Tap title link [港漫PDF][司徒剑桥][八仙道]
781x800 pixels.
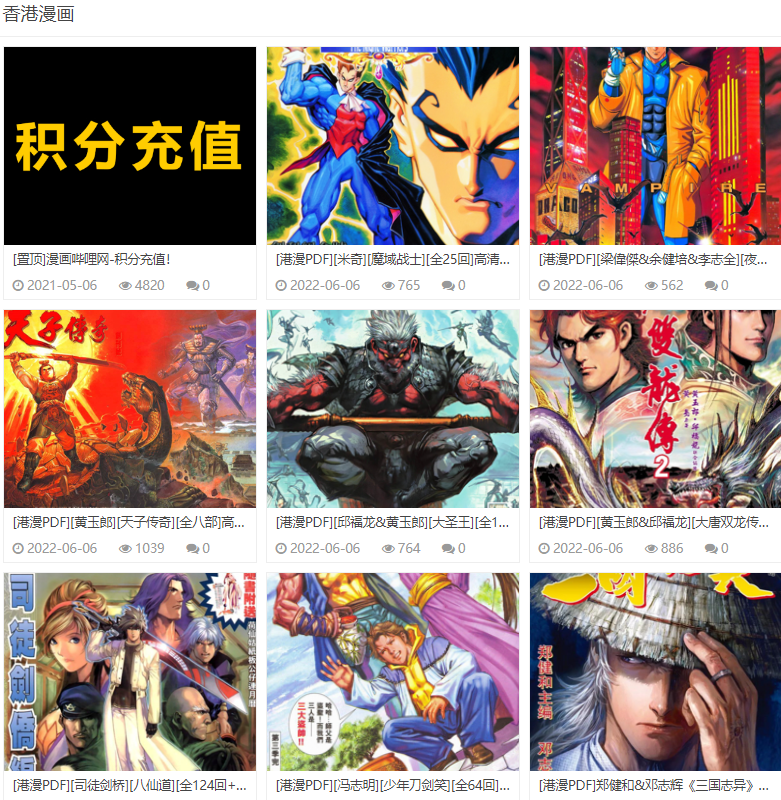coord(130,785)
